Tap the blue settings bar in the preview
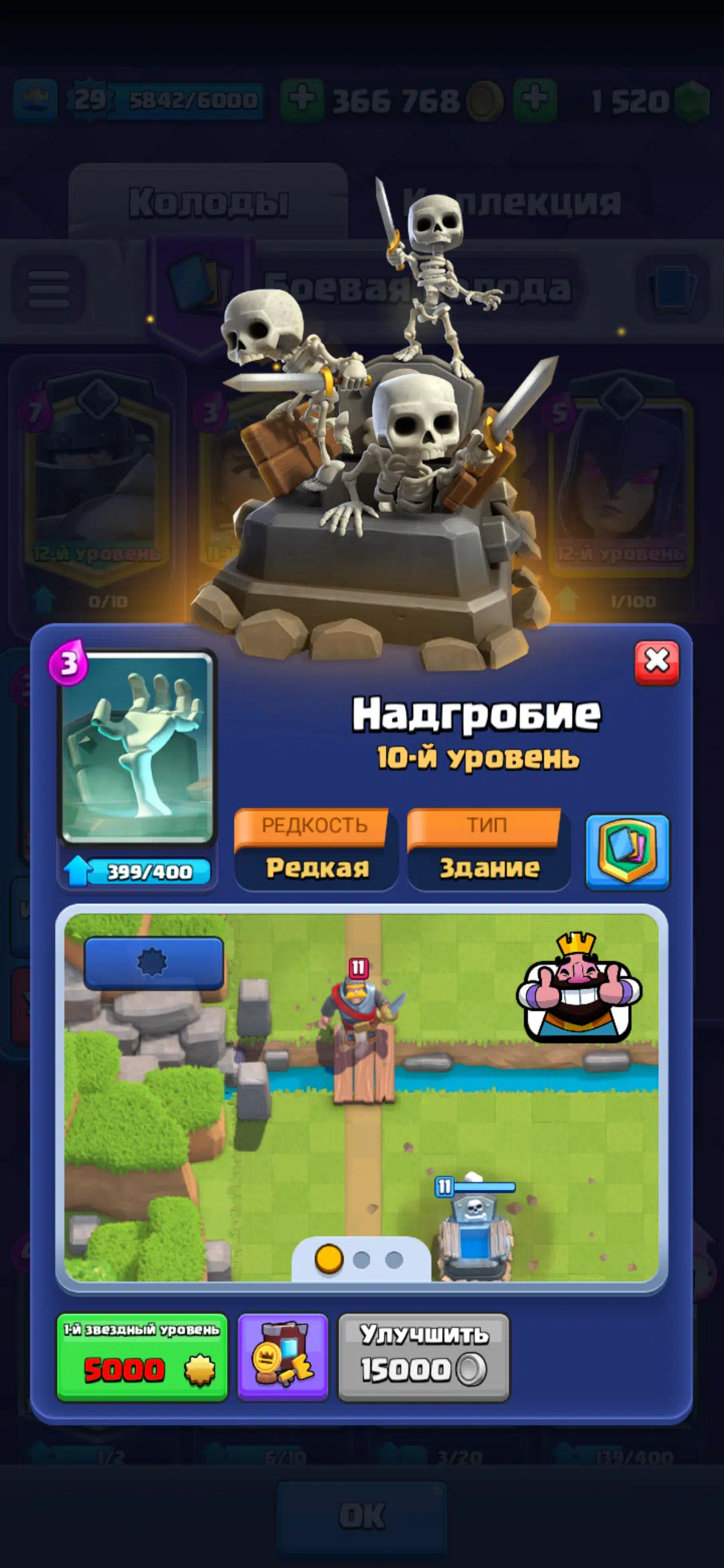The width and height of the screenshot is (724, 1568). pyautogui.click(x=154, y=962)
